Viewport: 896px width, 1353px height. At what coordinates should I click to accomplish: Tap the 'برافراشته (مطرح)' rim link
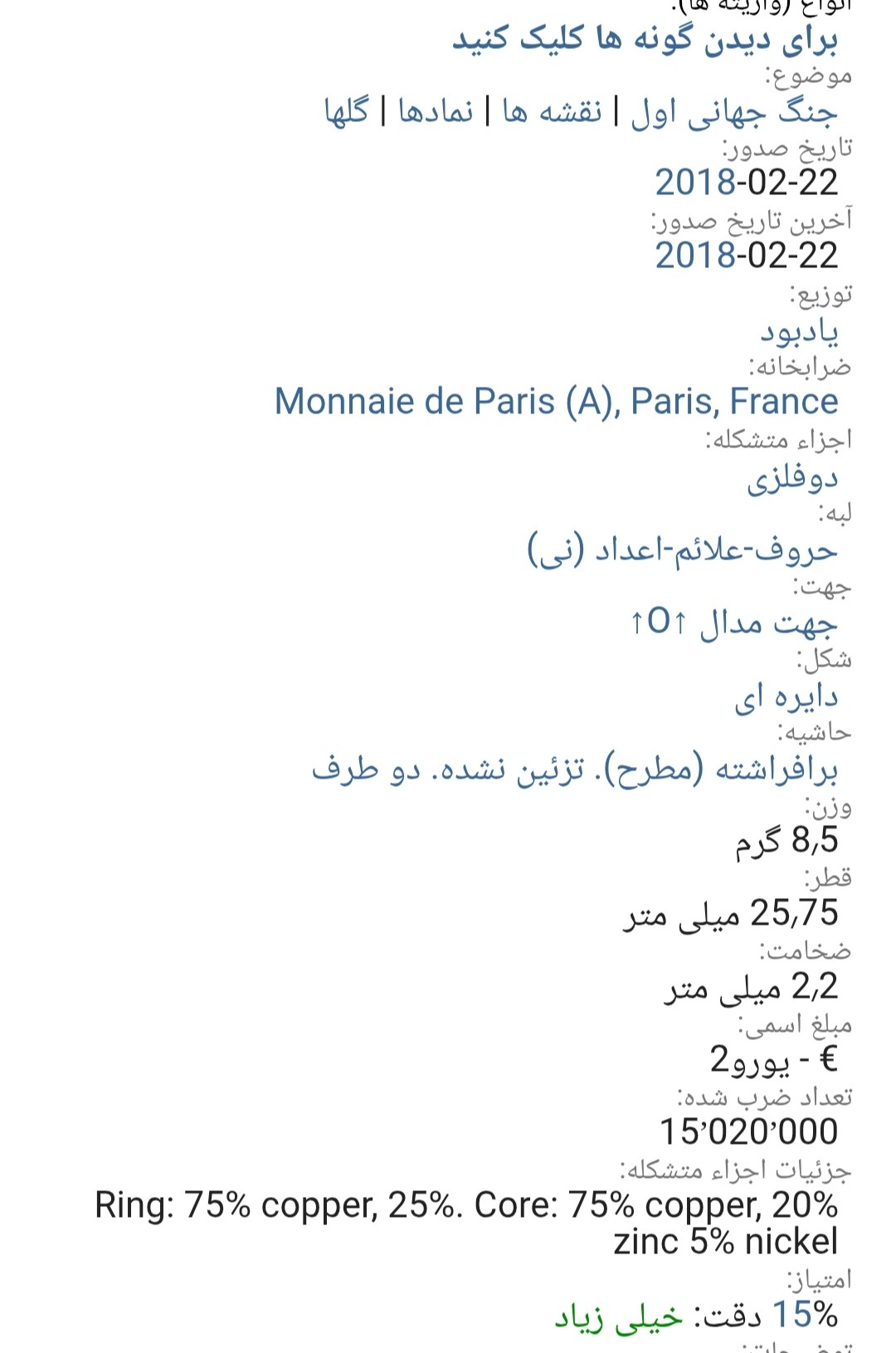pyautogui.click(x=574, y=770)
